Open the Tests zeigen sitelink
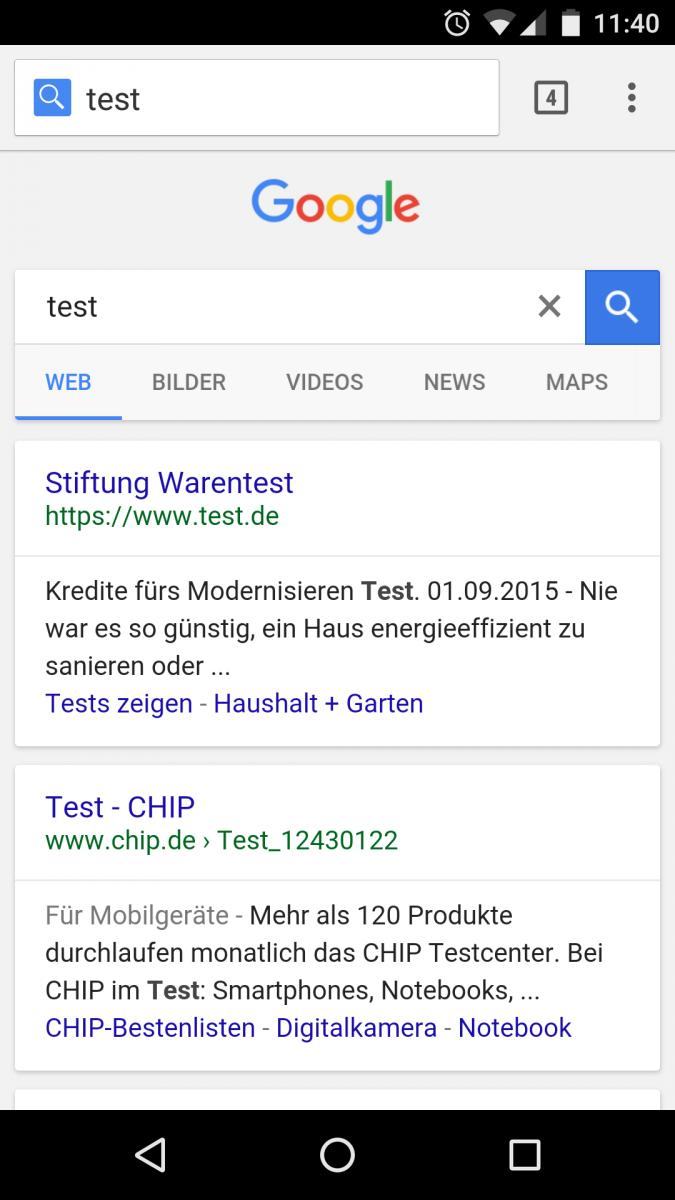 118,703
